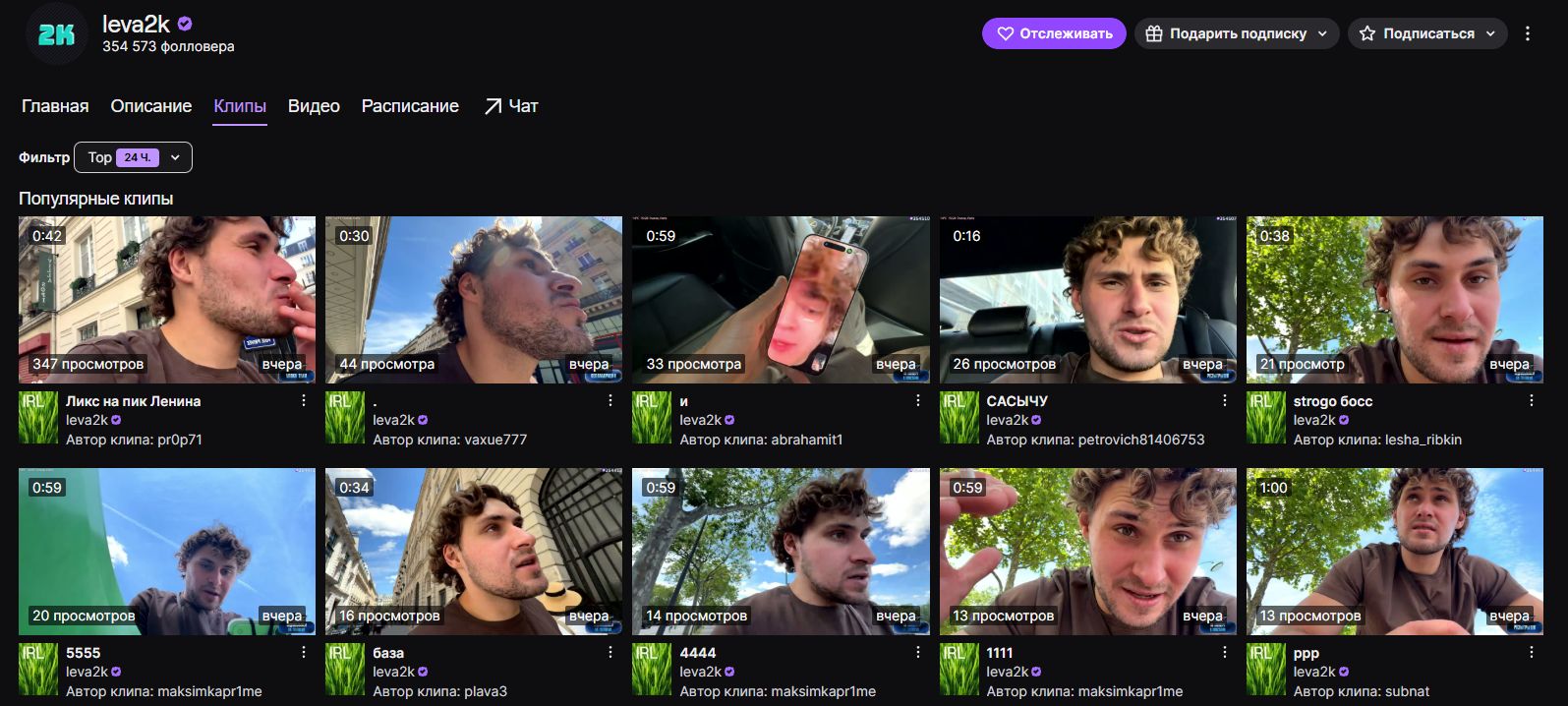Open the channel overflow menu
This screenshot has height=706, width=1568.
[1528, 33]
